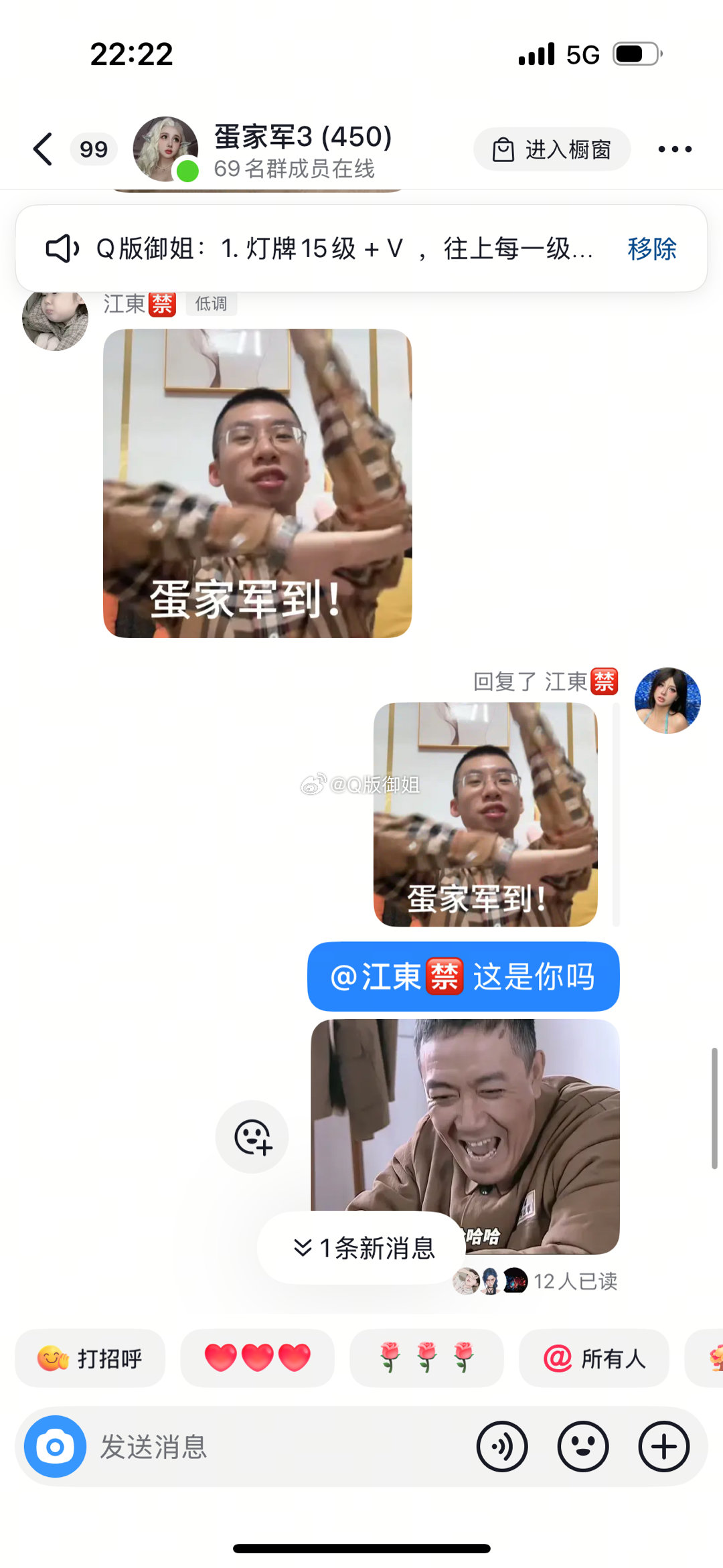Screen dimensions: 723x1568
Task: View the 12人已读 read receipts
Action: click(574, 1281)
